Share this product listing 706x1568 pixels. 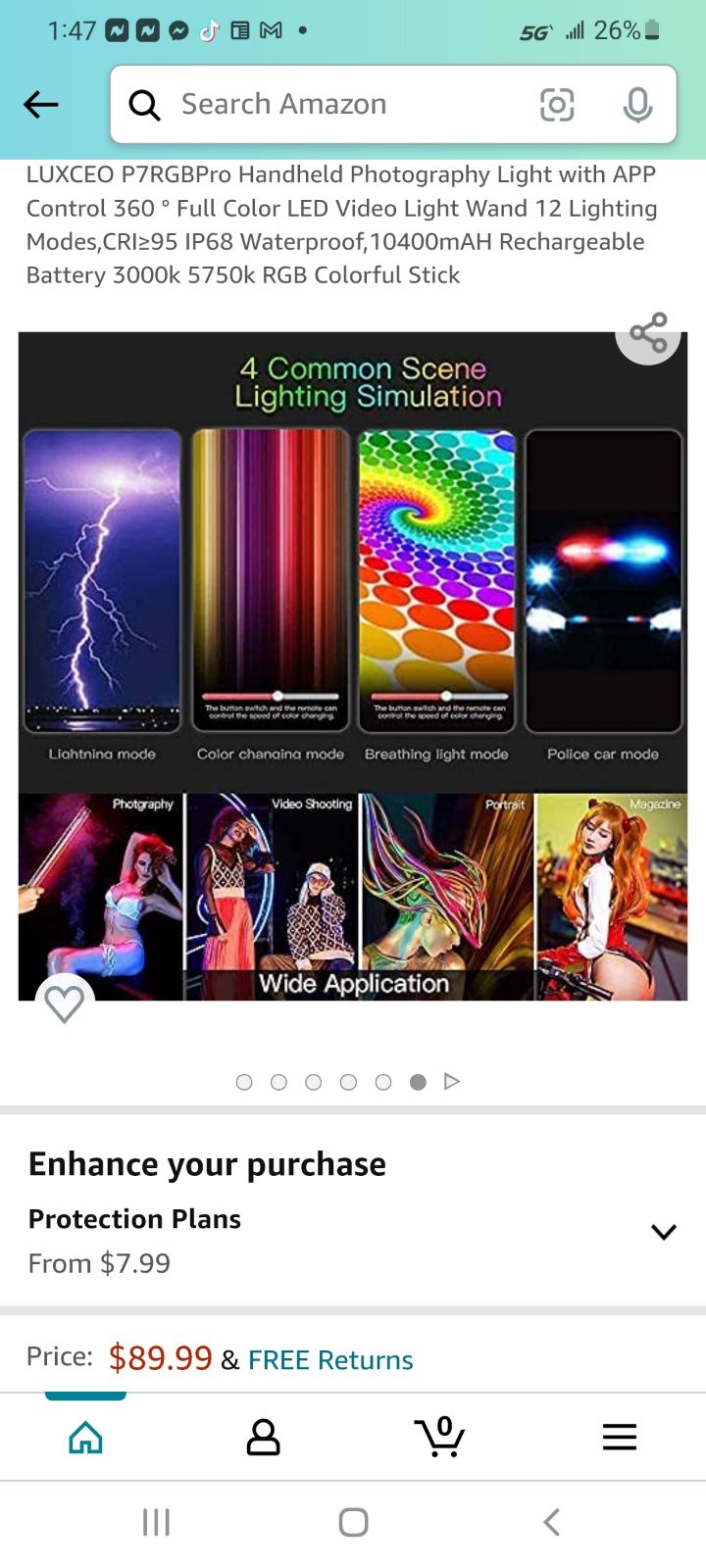(648, 333)
